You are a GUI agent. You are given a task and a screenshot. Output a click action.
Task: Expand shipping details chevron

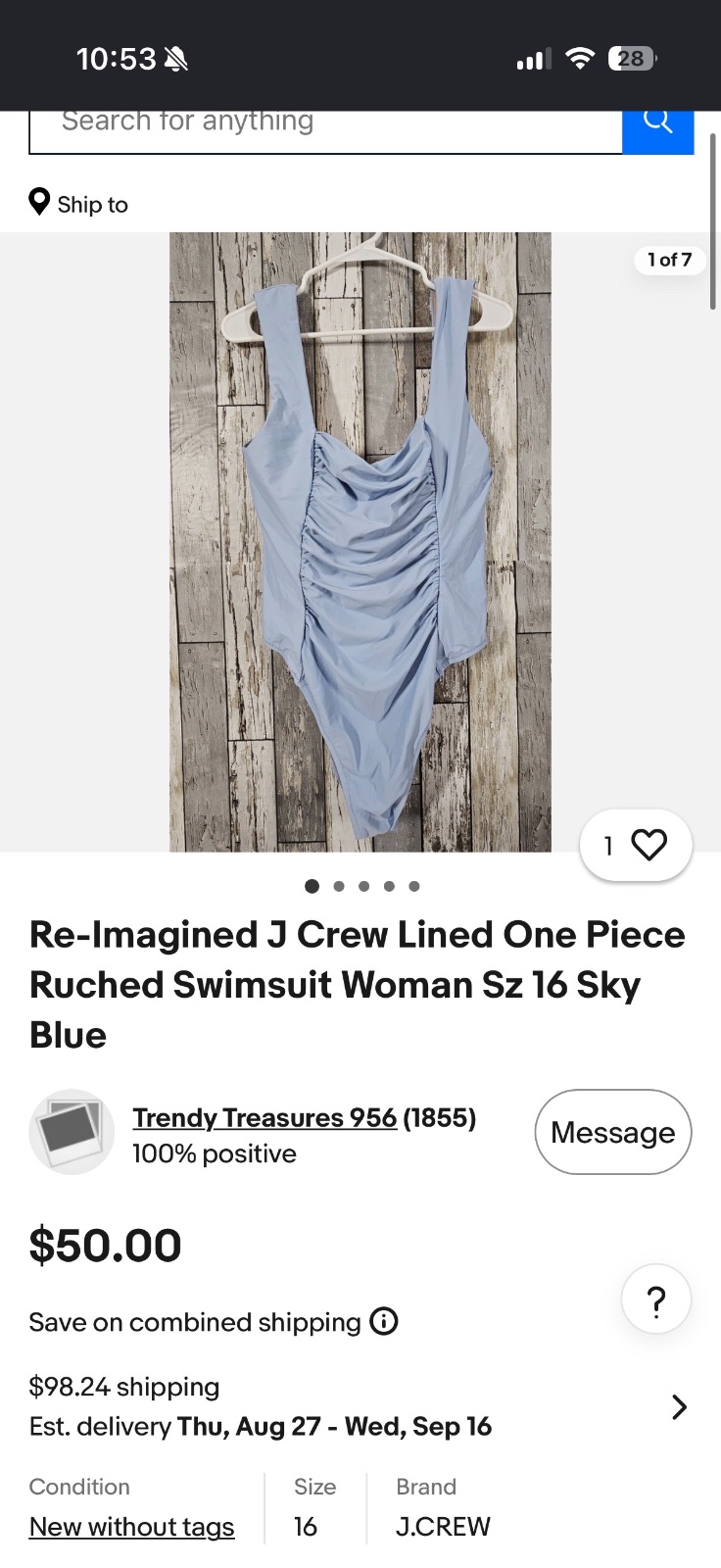pyautogui.click(x=679, y=1407)
